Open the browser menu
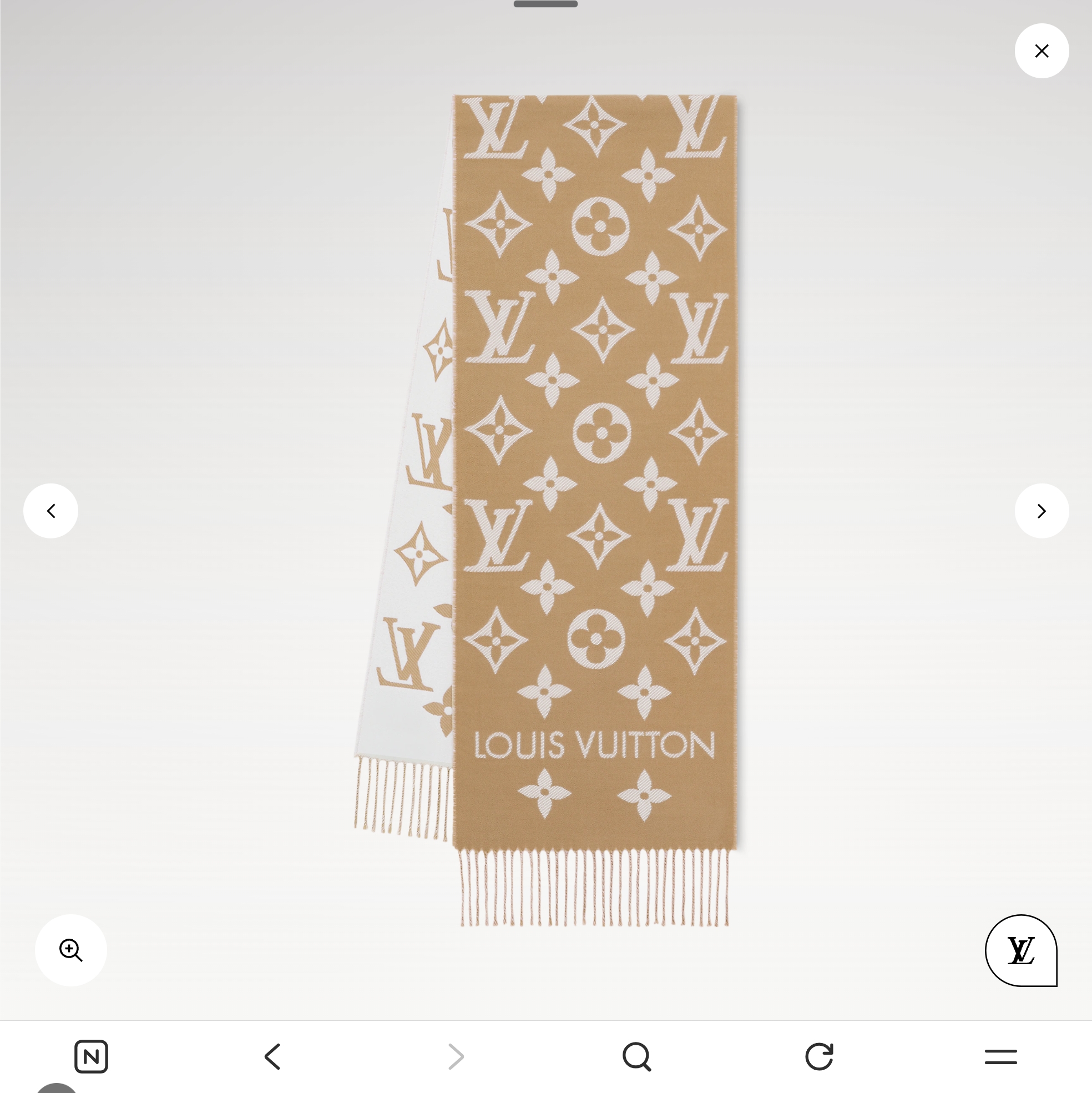Viewport: 1092px width, 1093px height. pyautogui.click(x=1000, y=1056)
